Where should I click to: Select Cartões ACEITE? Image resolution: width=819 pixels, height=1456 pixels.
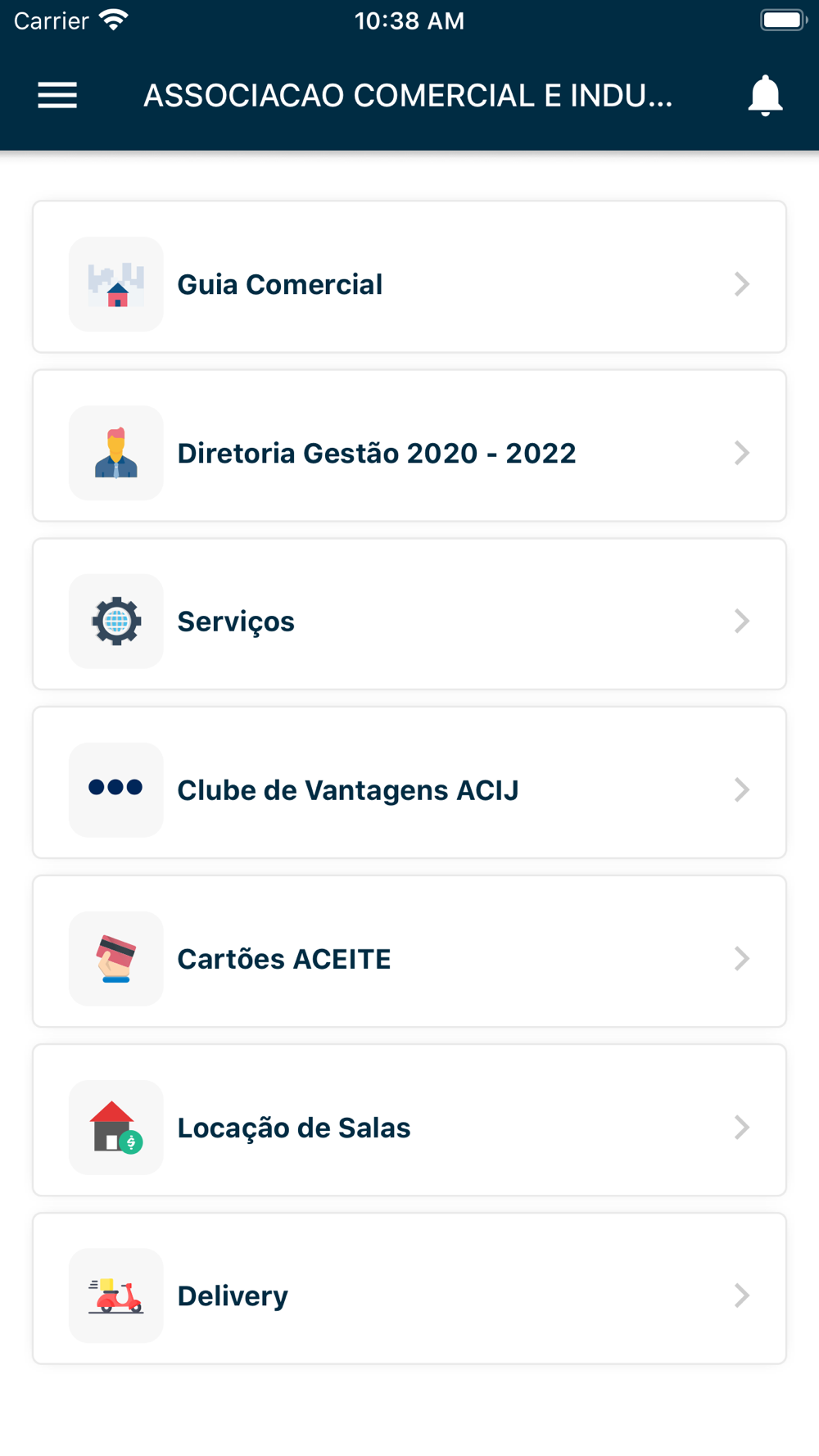409,952
